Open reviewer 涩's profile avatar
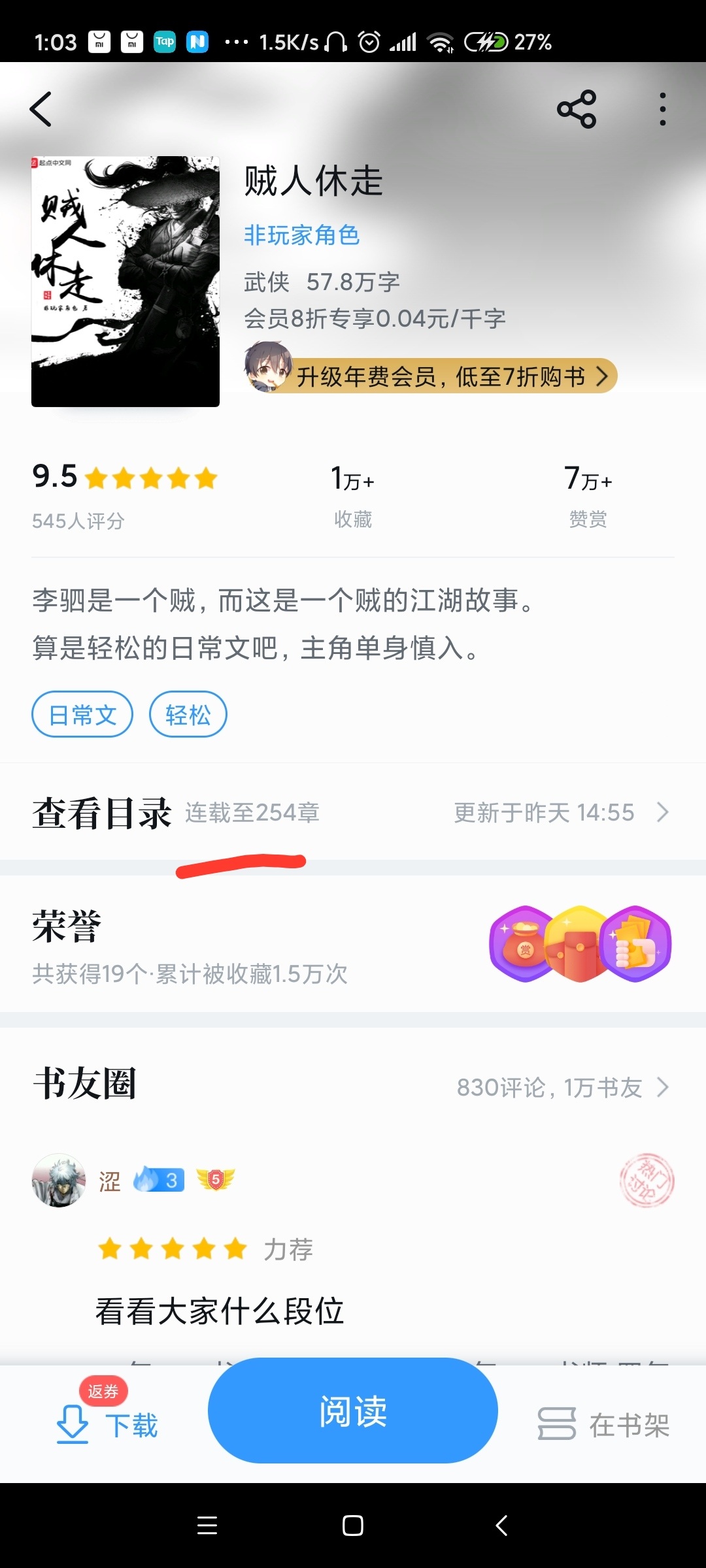The image size is (706, 1568). pyautogui.click(x=59, y=1180)
